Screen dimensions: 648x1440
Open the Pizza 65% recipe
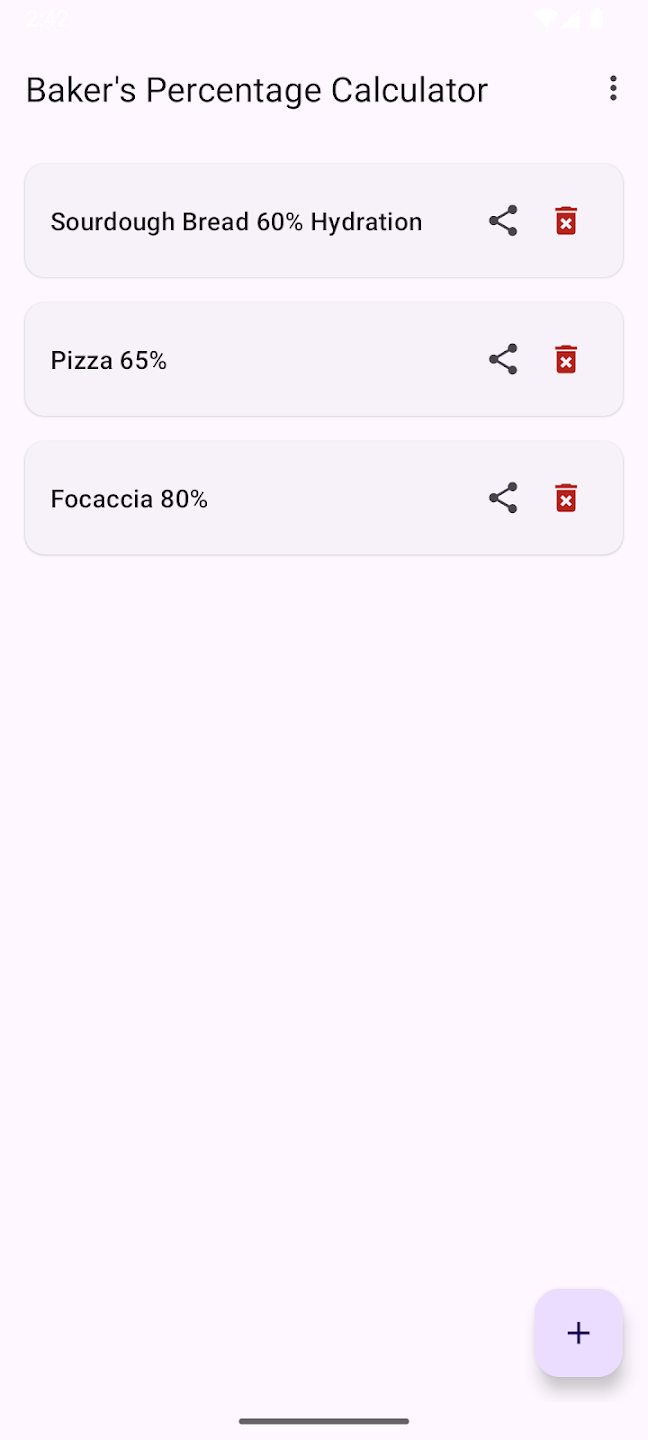point(109,360)
